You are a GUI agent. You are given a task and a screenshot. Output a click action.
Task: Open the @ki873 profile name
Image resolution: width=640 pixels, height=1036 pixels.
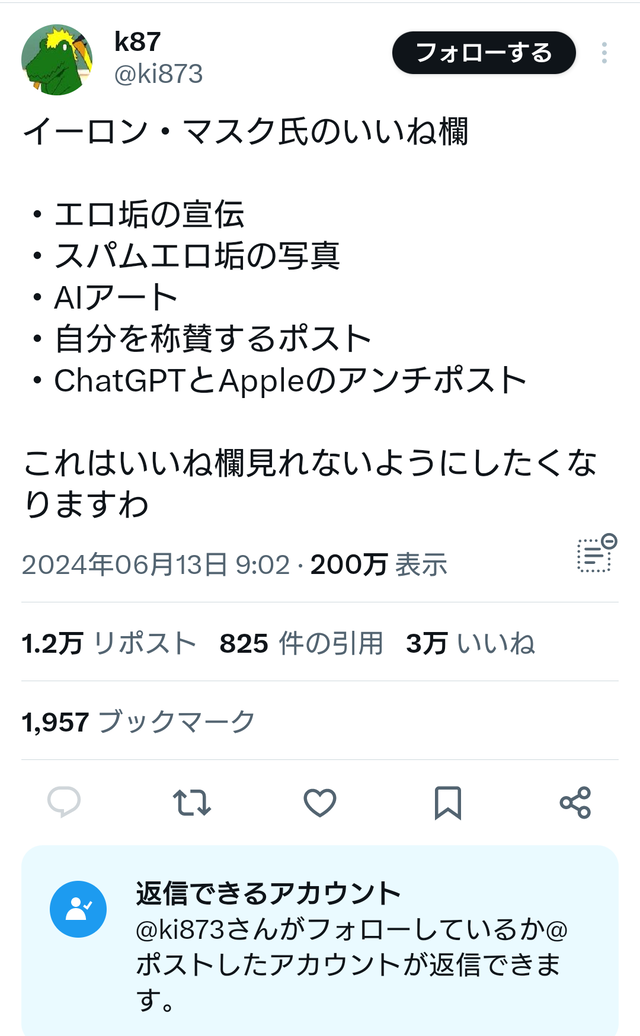[x=159, y=74]
